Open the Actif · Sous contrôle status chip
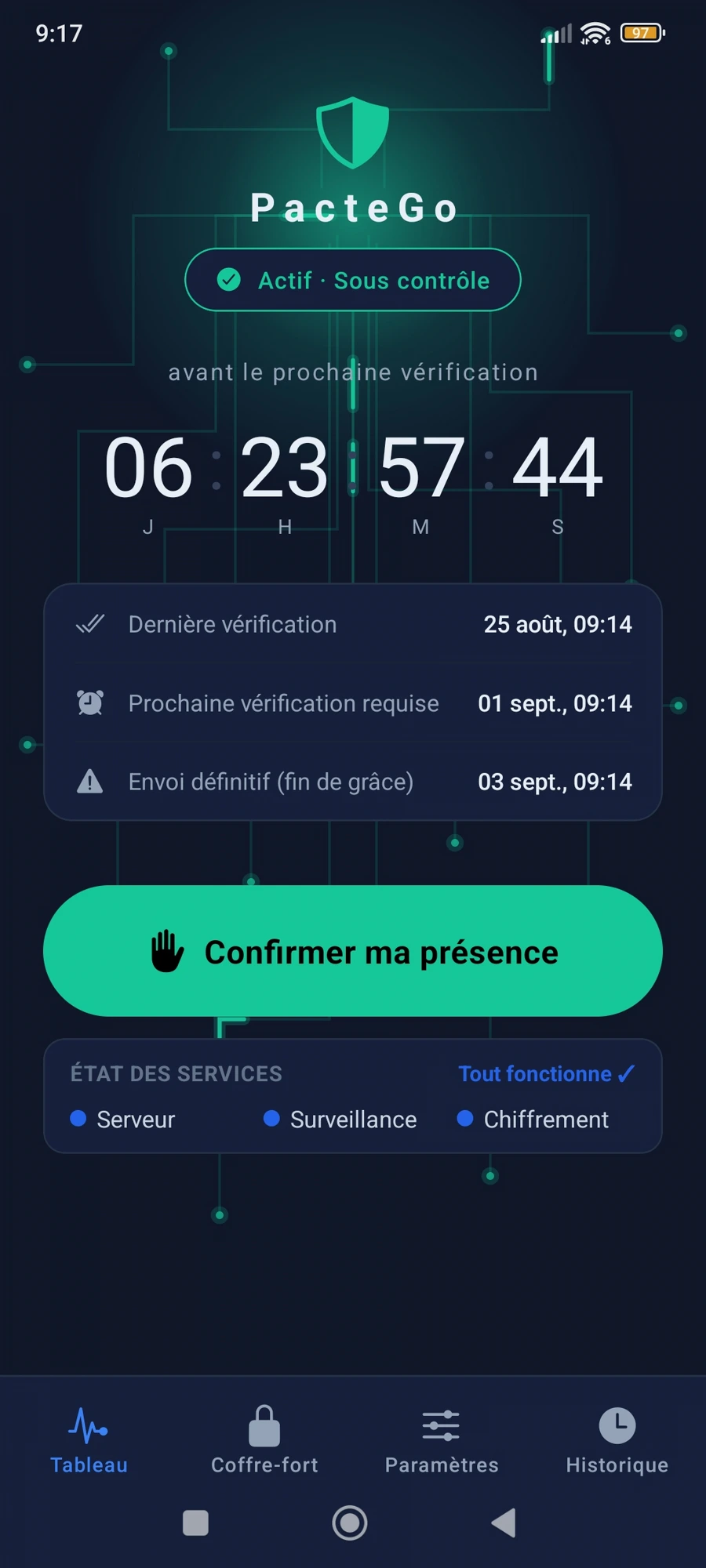This screenshot has width=706, height=1568. [353, 280]
